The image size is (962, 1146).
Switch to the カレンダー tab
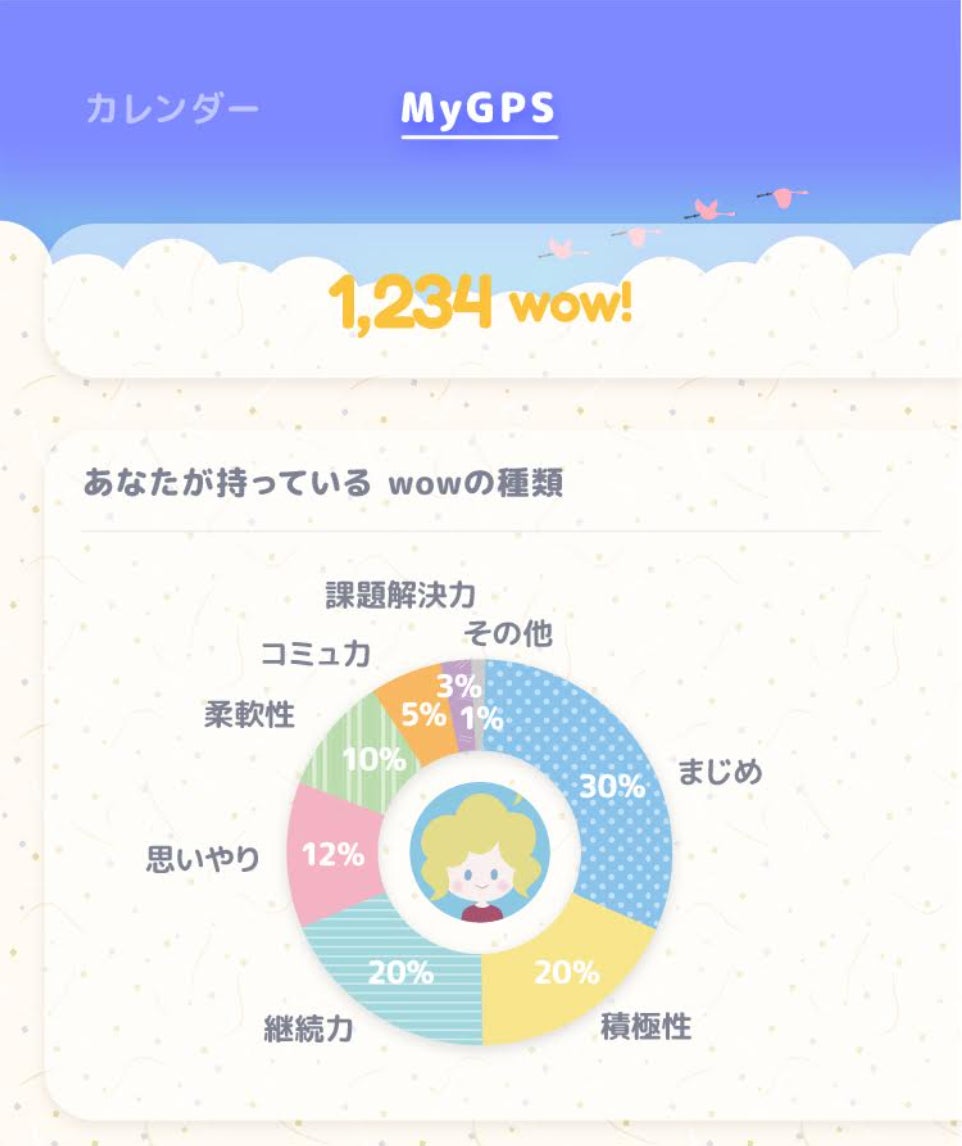coord(172,108)
